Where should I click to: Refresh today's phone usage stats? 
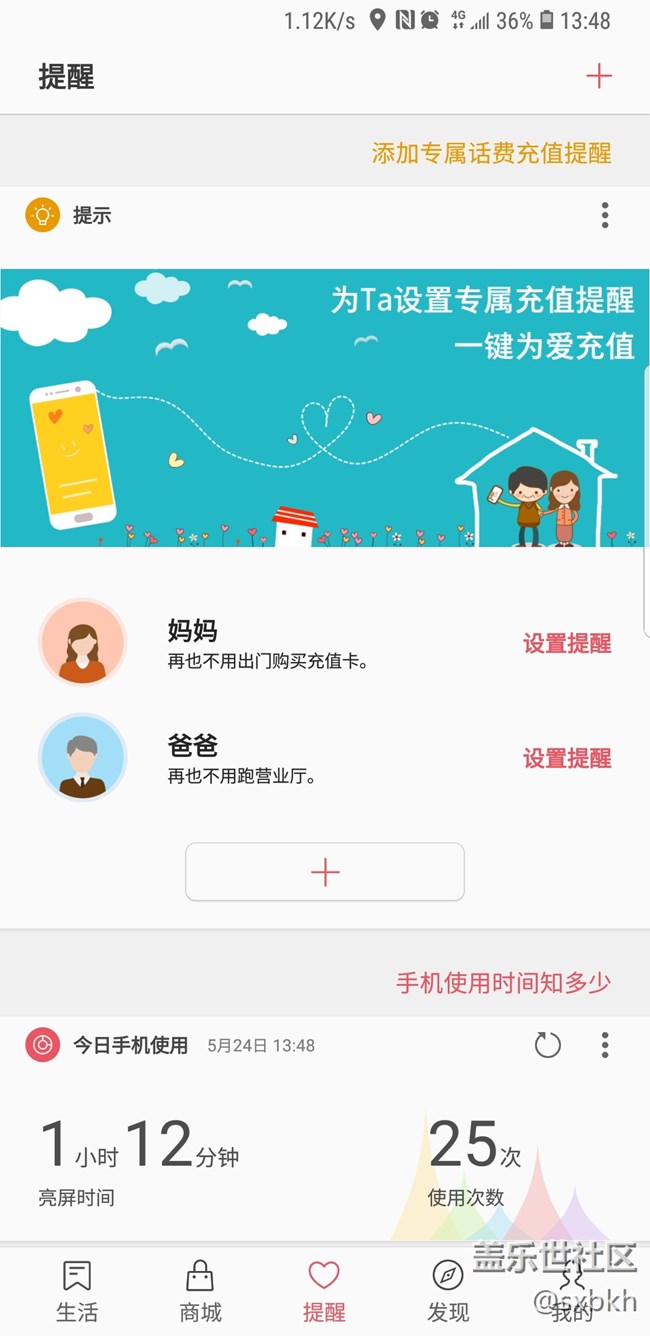[547, 1045]
